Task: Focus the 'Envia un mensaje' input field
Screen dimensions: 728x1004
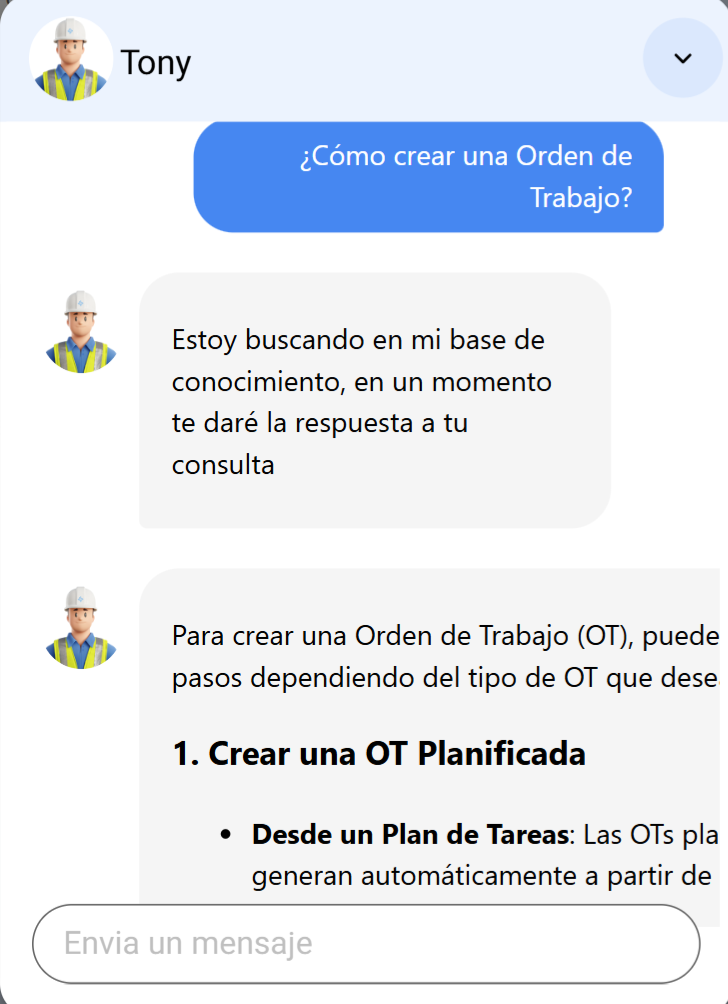Action: pyautogui.click(x=366, y=943)
